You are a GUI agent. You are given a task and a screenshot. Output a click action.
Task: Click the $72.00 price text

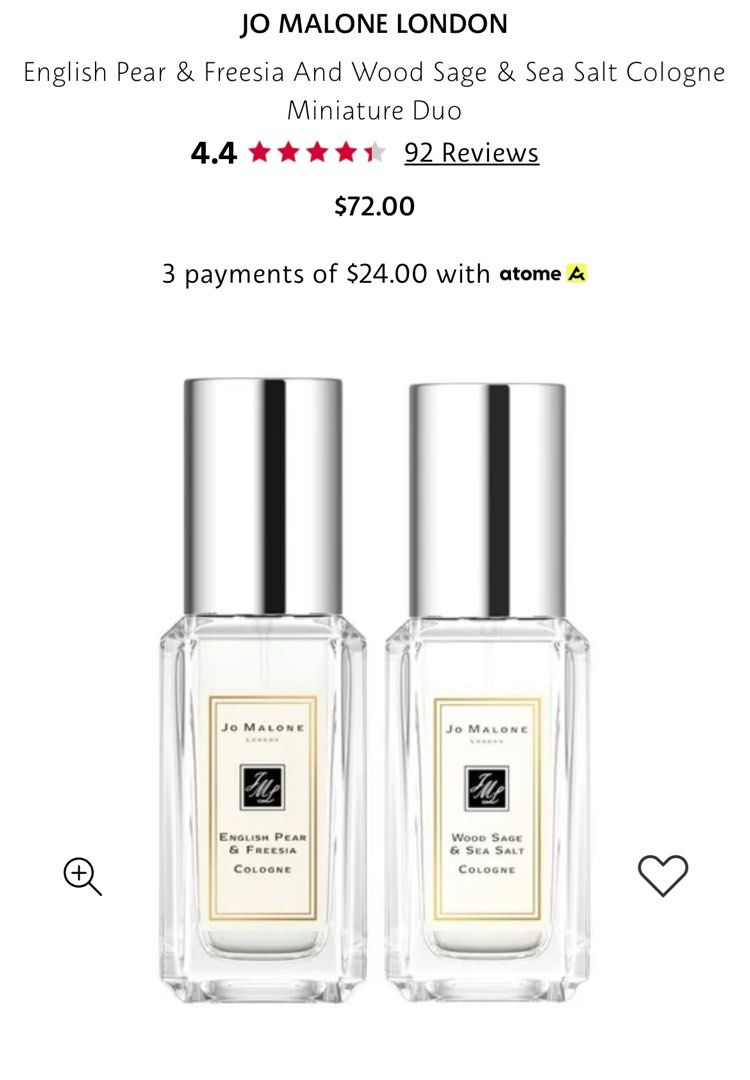point(375,209)
